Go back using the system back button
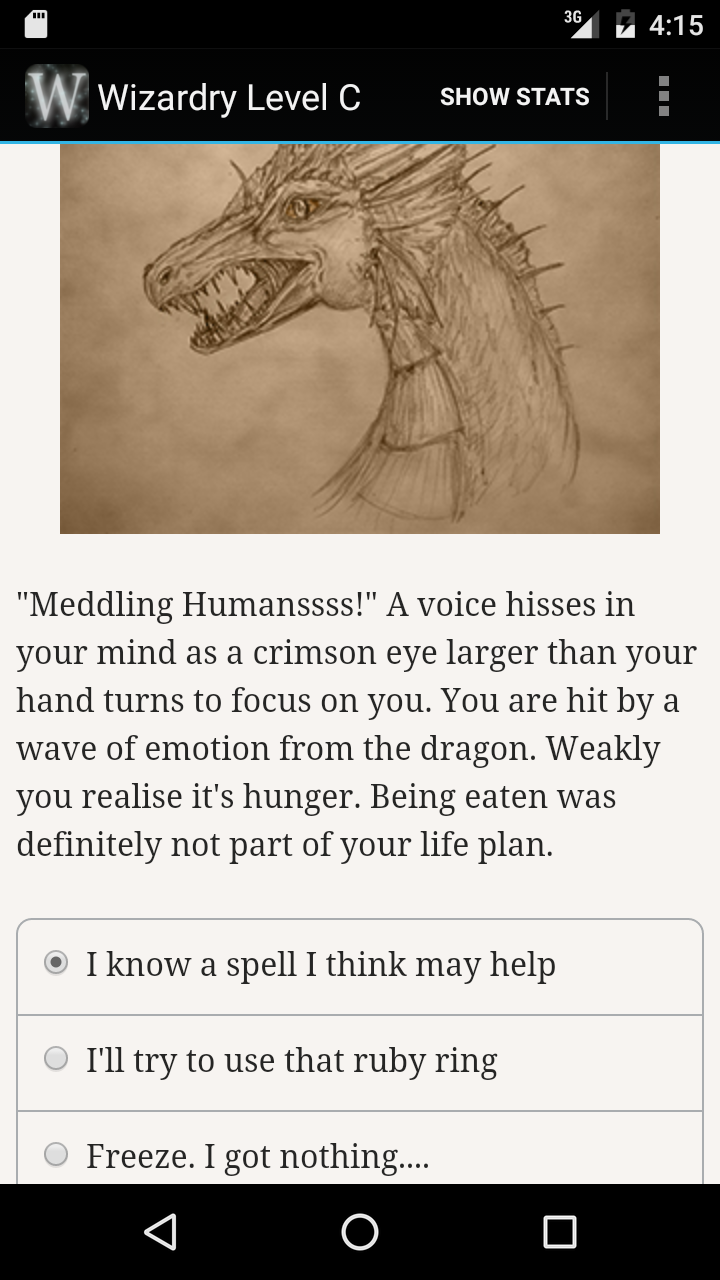The height and width of the screenshot is (1280, 720). pos(160,1232)
